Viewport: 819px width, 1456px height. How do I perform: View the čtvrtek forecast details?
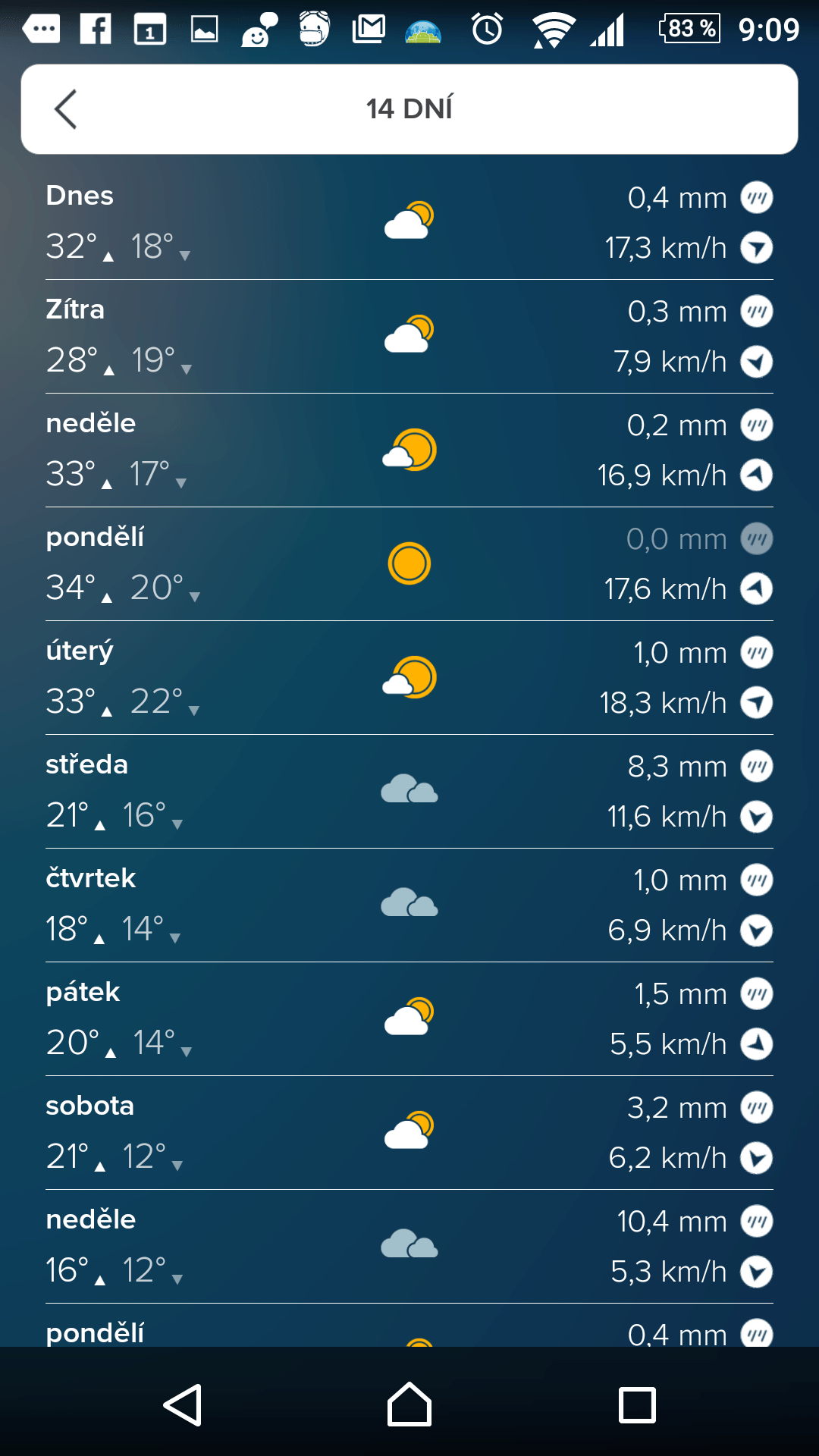tap(409, 905)
